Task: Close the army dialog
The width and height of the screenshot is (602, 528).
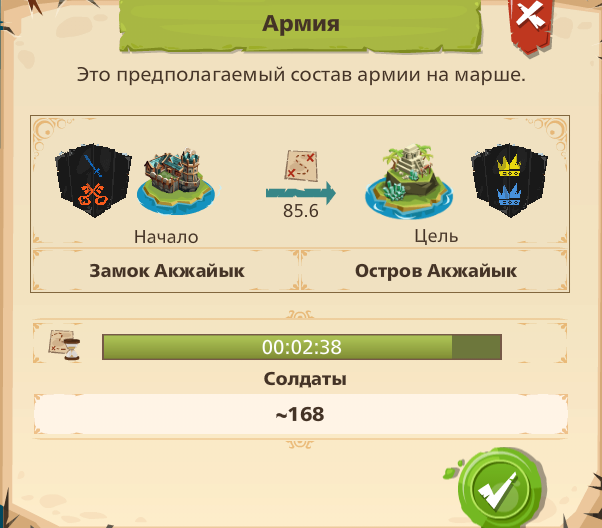Action: tap(531, 17)
